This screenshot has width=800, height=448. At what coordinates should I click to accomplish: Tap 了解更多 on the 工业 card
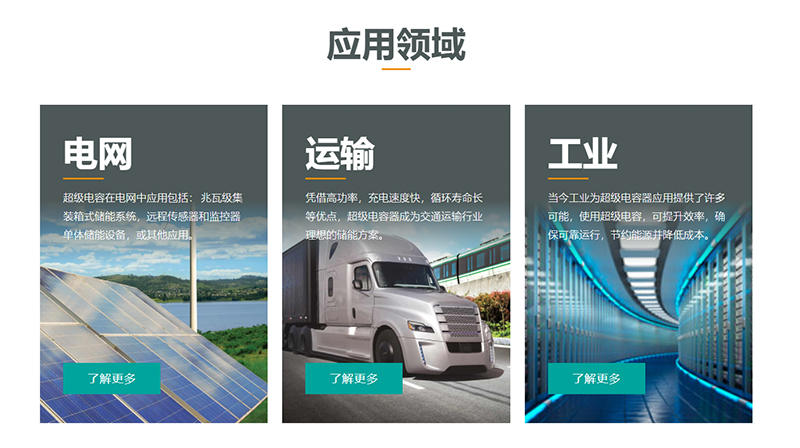tap(596, 378)
